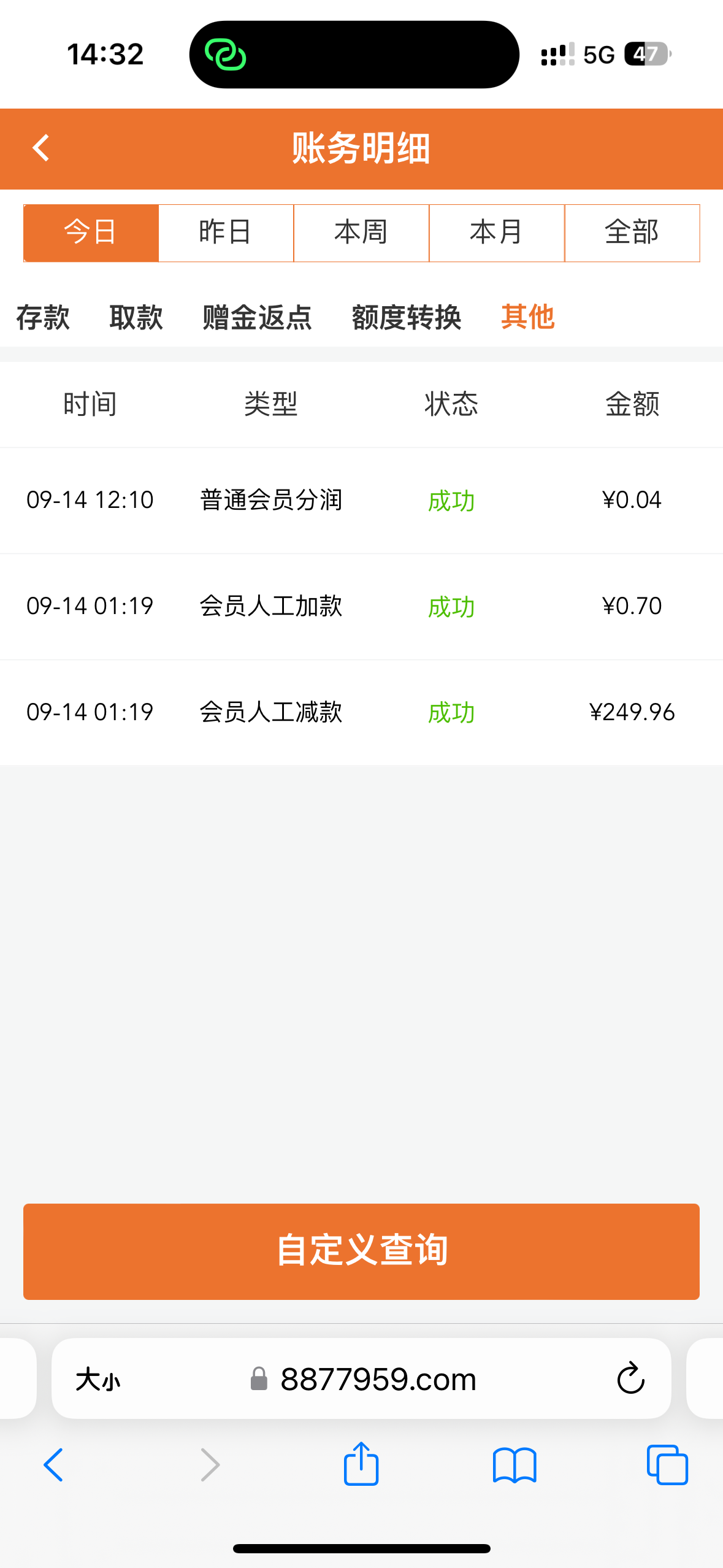
Task: Select the 其他 category tab
Action: 527,318
